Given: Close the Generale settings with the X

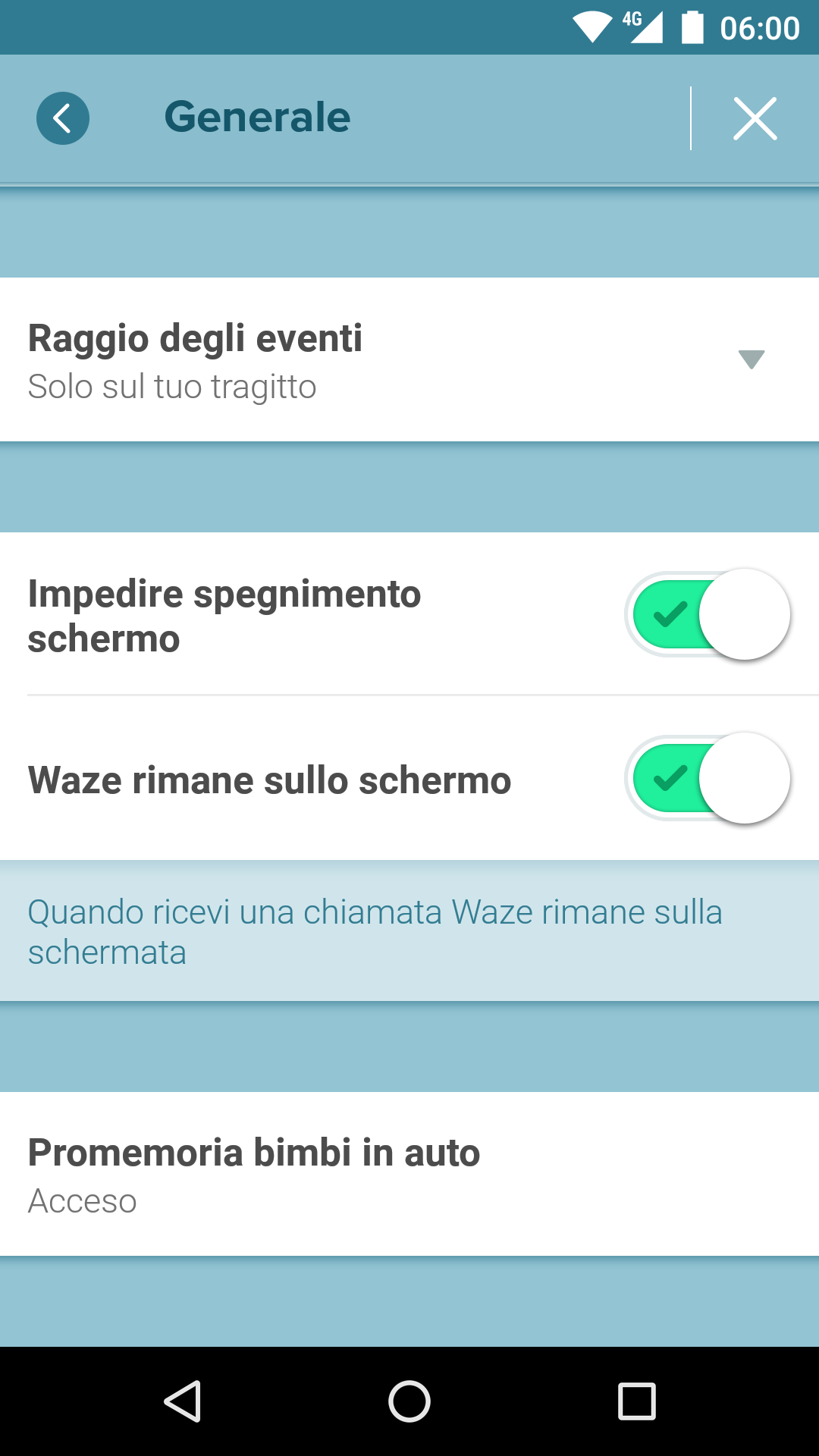Looking at the screenshot, I should [755, 118].
